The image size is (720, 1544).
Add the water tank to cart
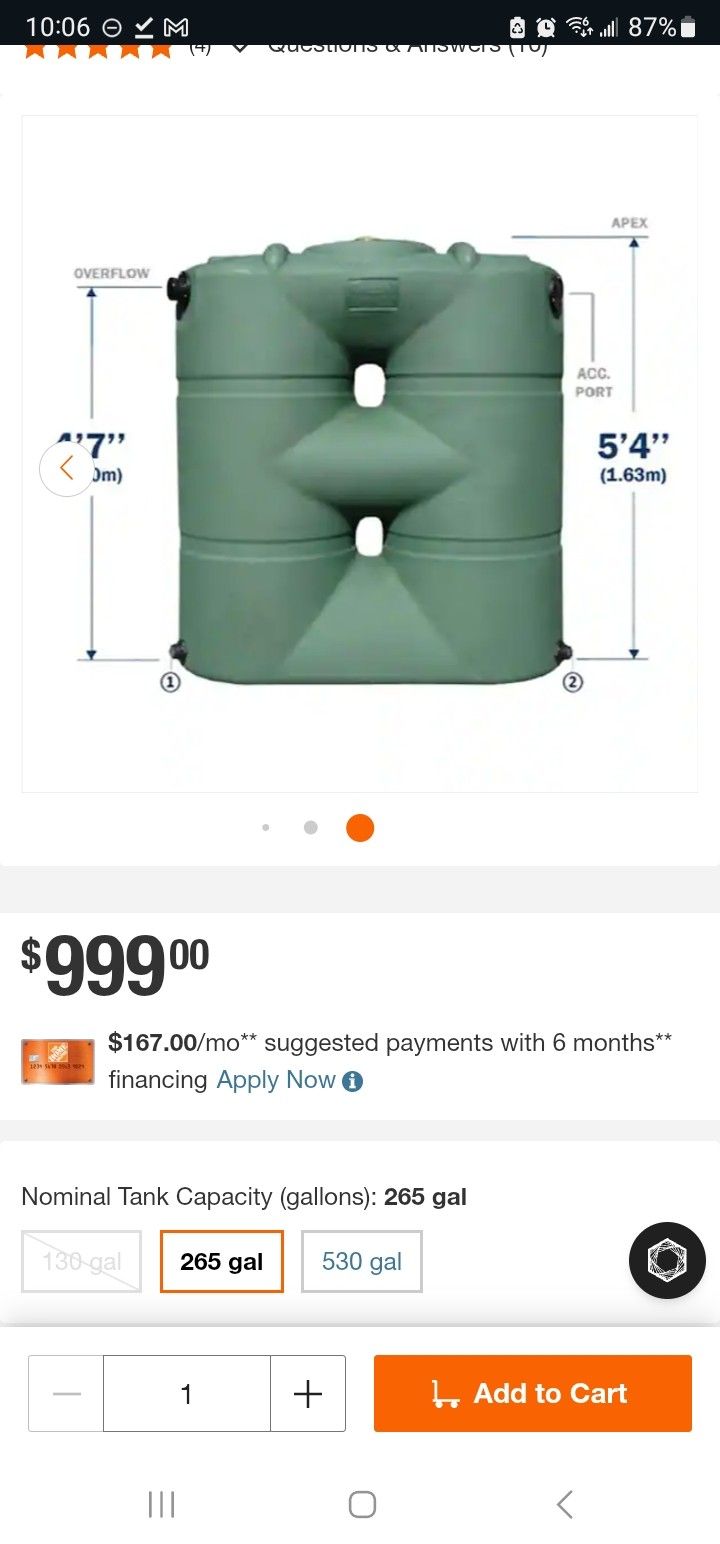(x=533, y=1393)
